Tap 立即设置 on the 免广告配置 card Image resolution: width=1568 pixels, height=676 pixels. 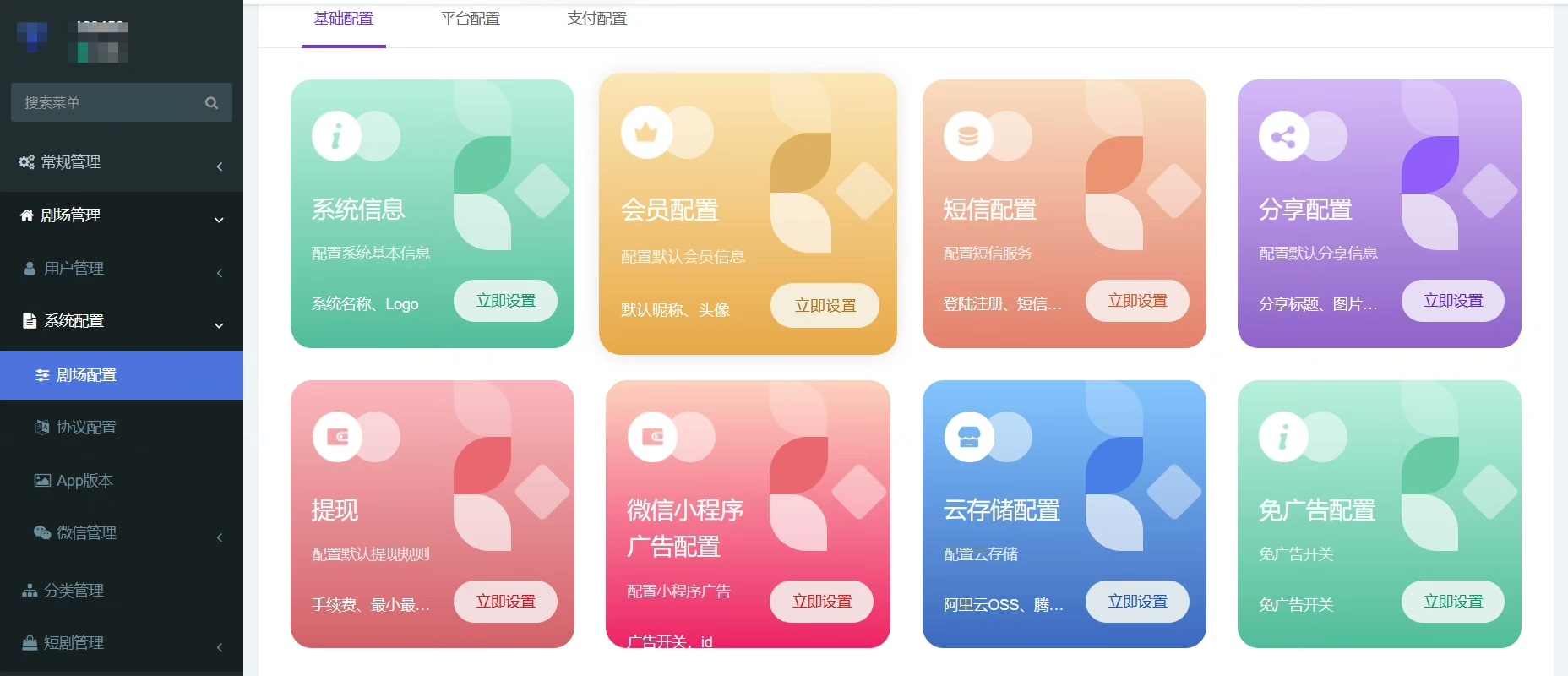pos(1453,602)
